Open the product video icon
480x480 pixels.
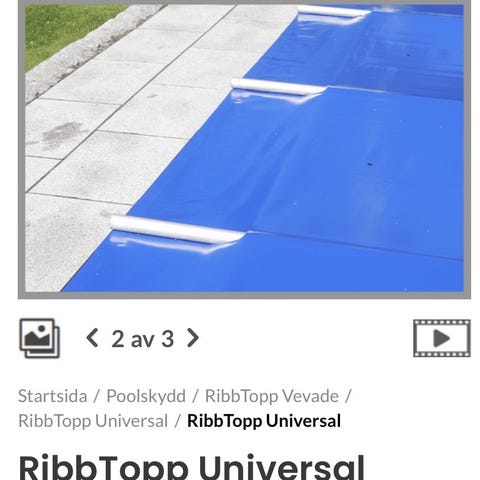click(442, 338)
